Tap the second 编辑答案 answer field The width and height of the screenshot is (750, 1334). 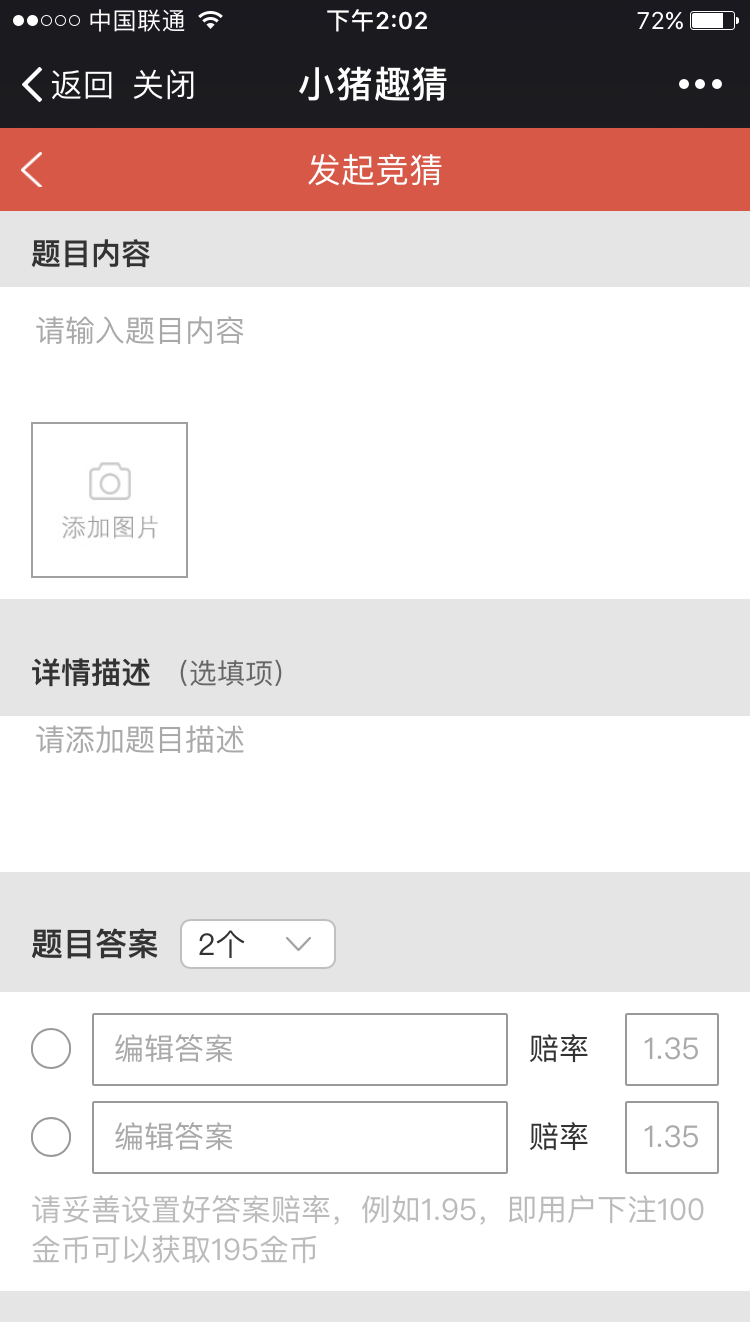(x=300, y=1137)
